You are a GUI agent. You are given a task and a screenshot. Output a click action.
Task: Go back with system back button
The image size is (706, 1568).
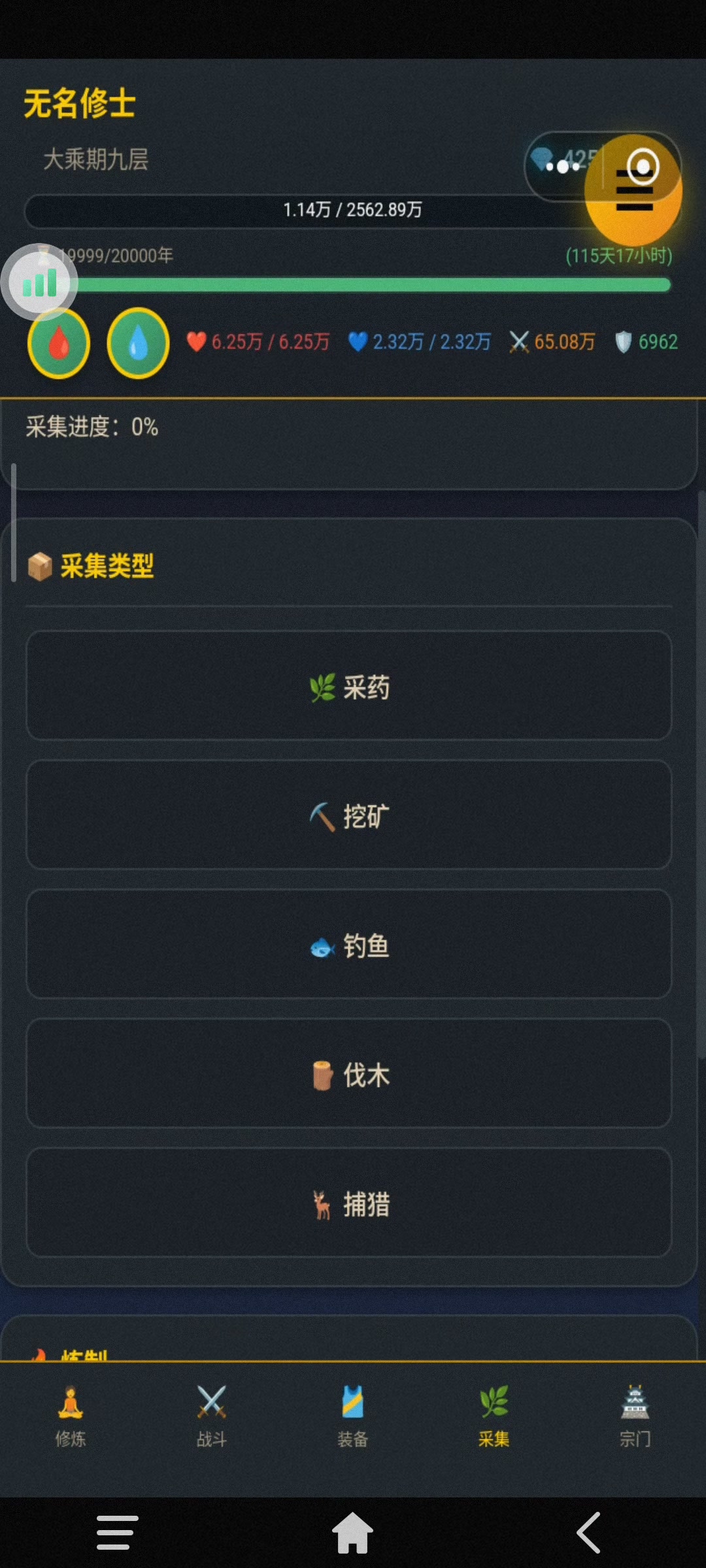[588, 1533]
